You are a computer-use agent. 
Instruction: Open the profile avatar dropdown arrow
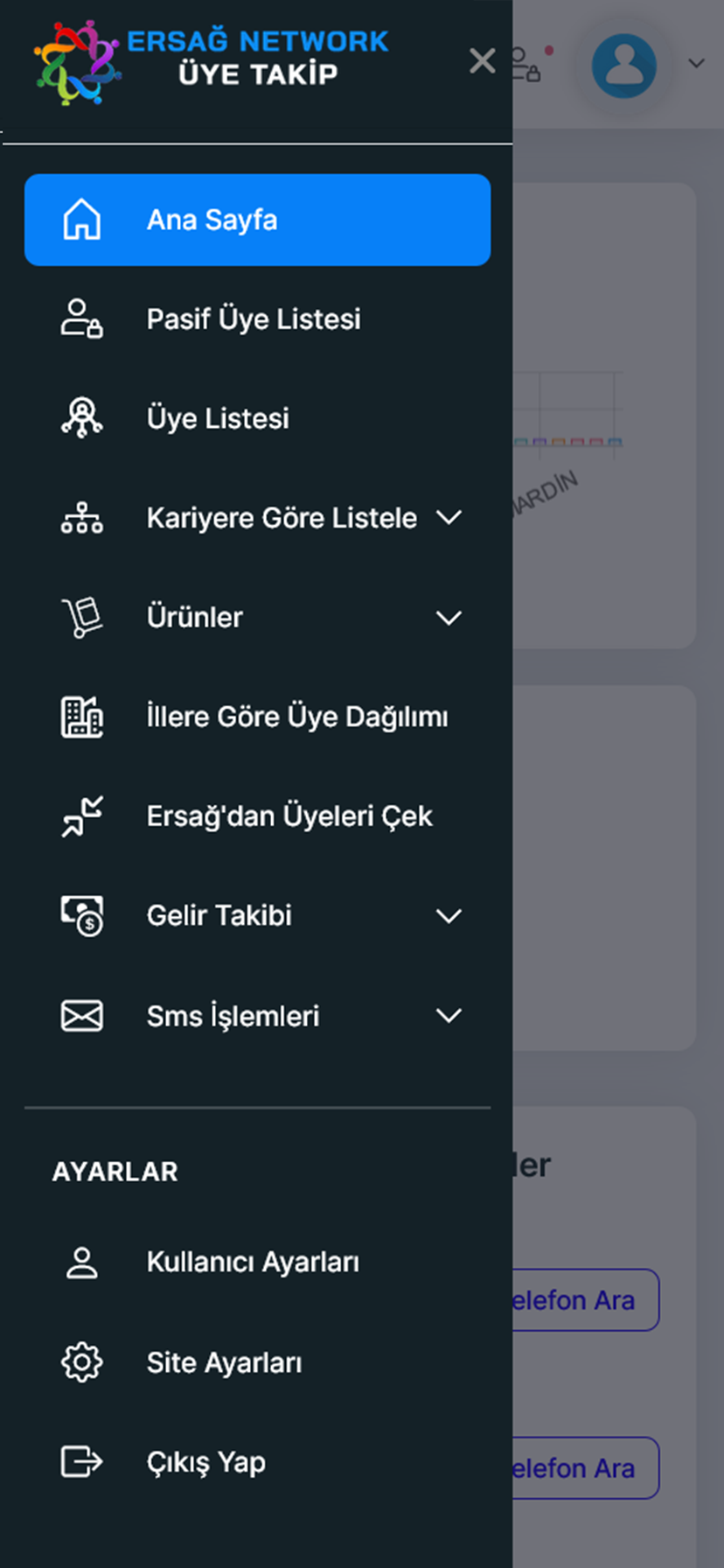click(x=696, y=64)
